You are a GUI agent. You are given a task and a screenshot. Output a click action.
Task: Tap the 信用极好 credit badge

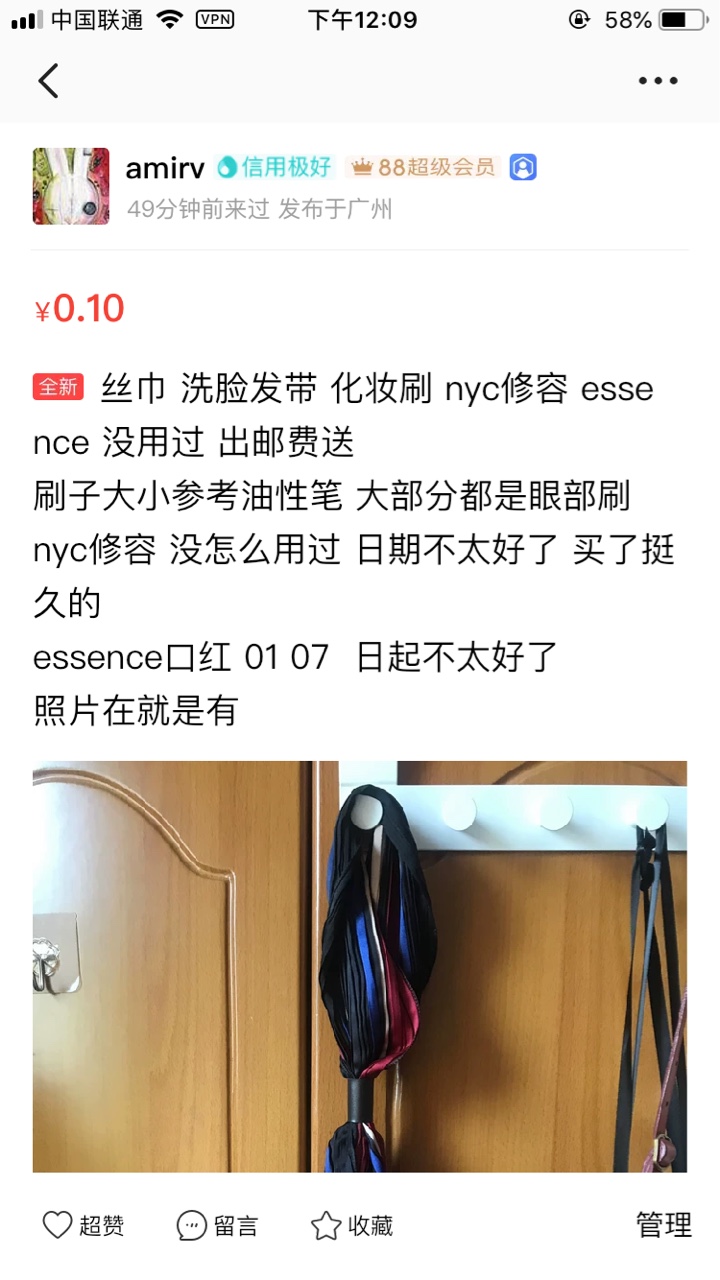point(277,168)
